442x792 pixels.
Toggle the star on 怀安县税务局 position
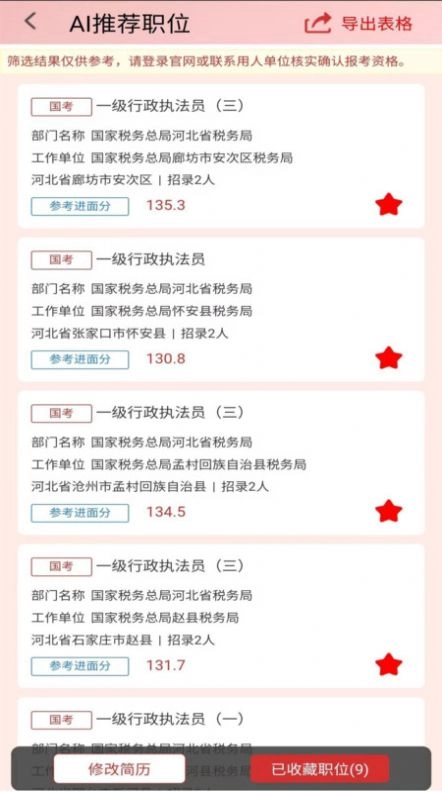pos(388,358)
